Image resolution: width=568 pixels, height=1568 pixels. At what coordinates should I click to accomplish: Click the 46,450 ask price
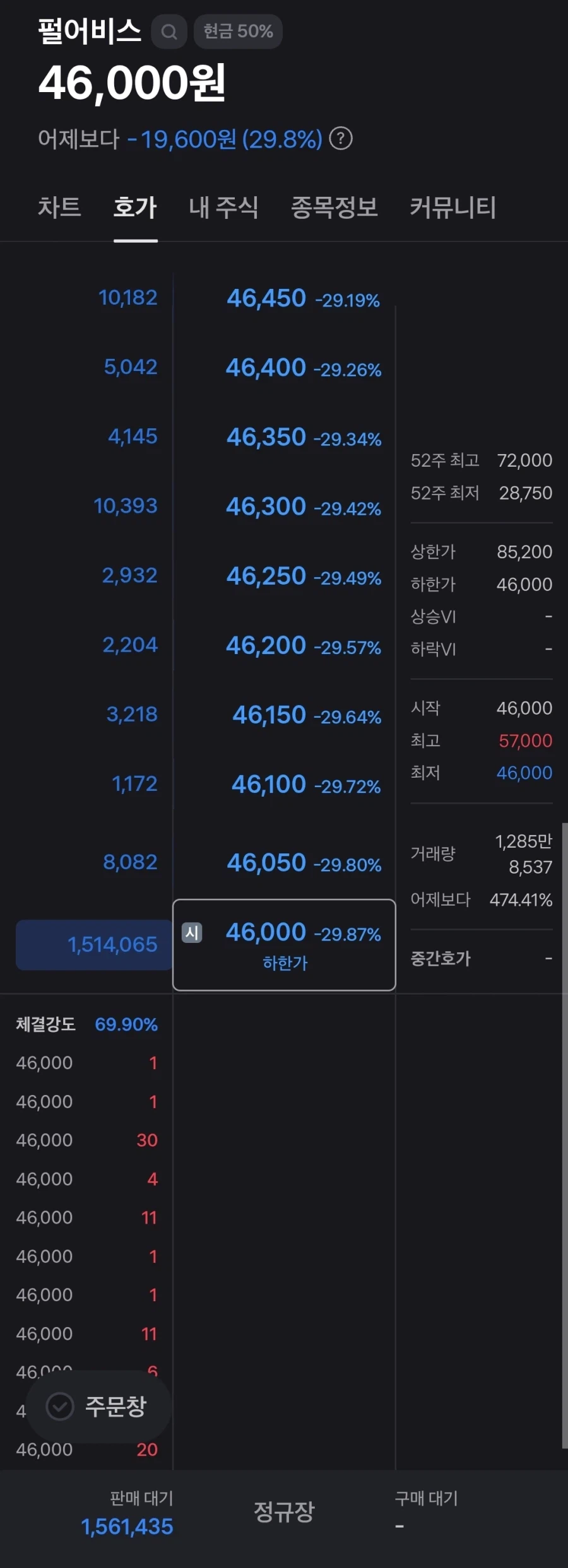265,296
